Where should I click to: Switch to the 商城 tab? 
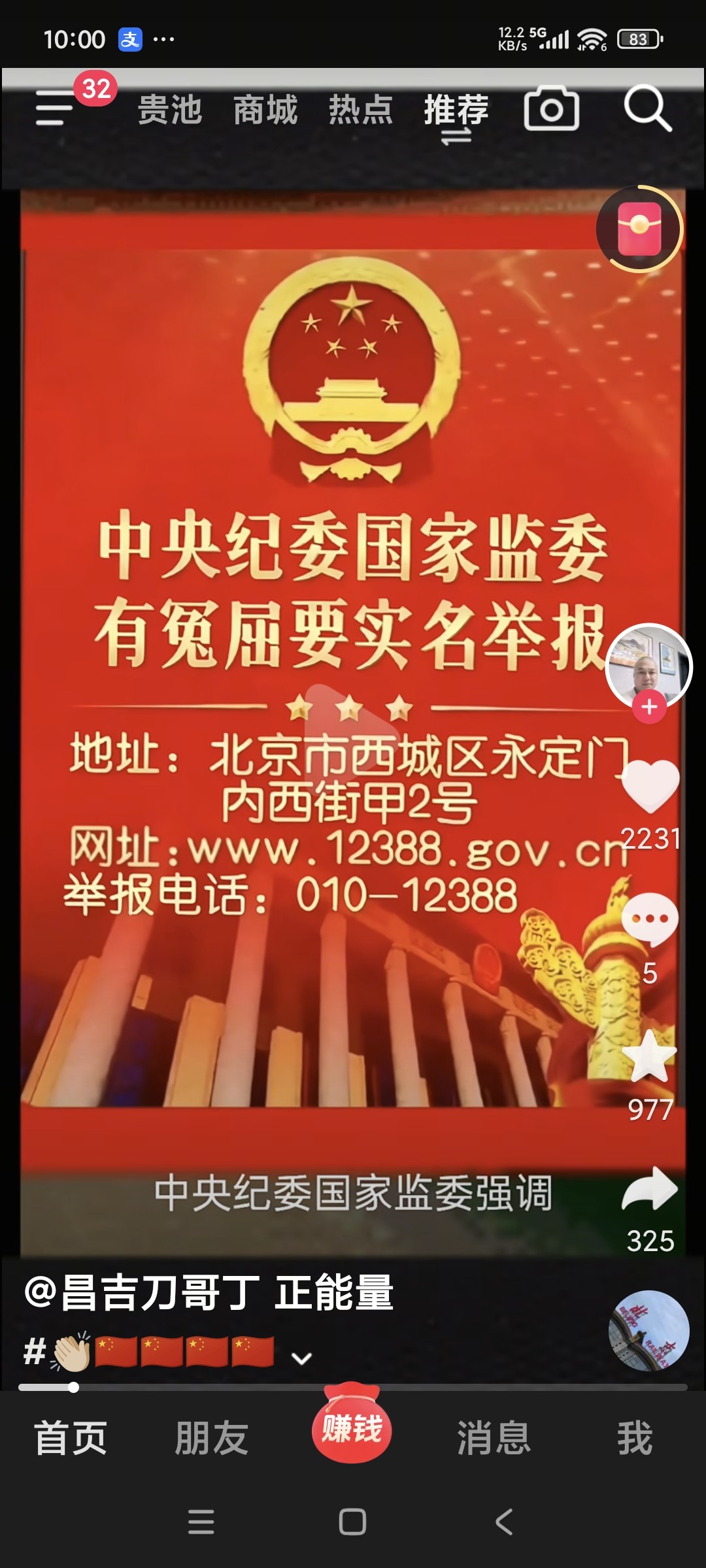[x=265, y=110]
